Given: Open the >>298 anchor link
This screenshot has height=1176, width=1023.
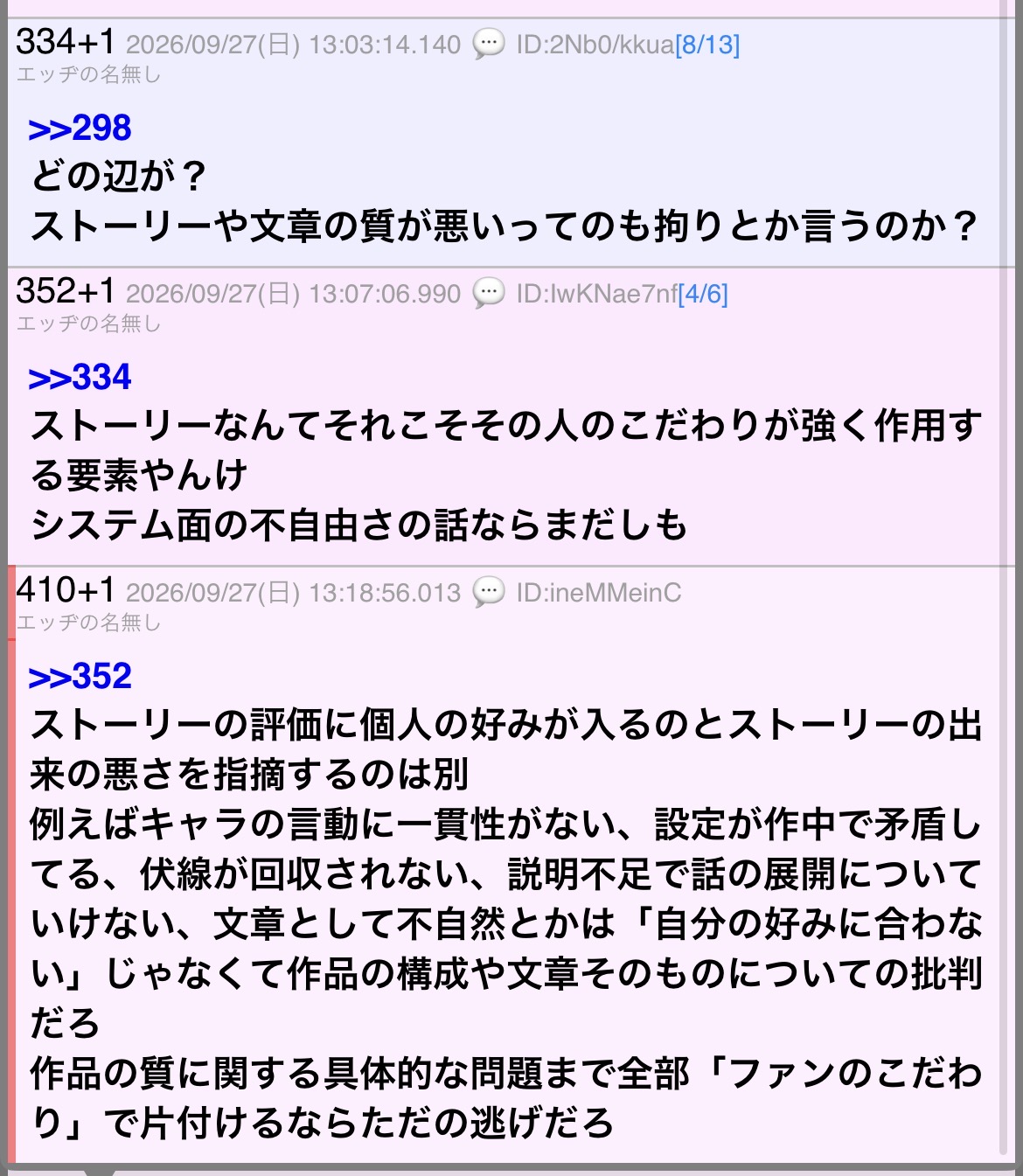Looking at the screenshot, I should (x=80, y=129).
